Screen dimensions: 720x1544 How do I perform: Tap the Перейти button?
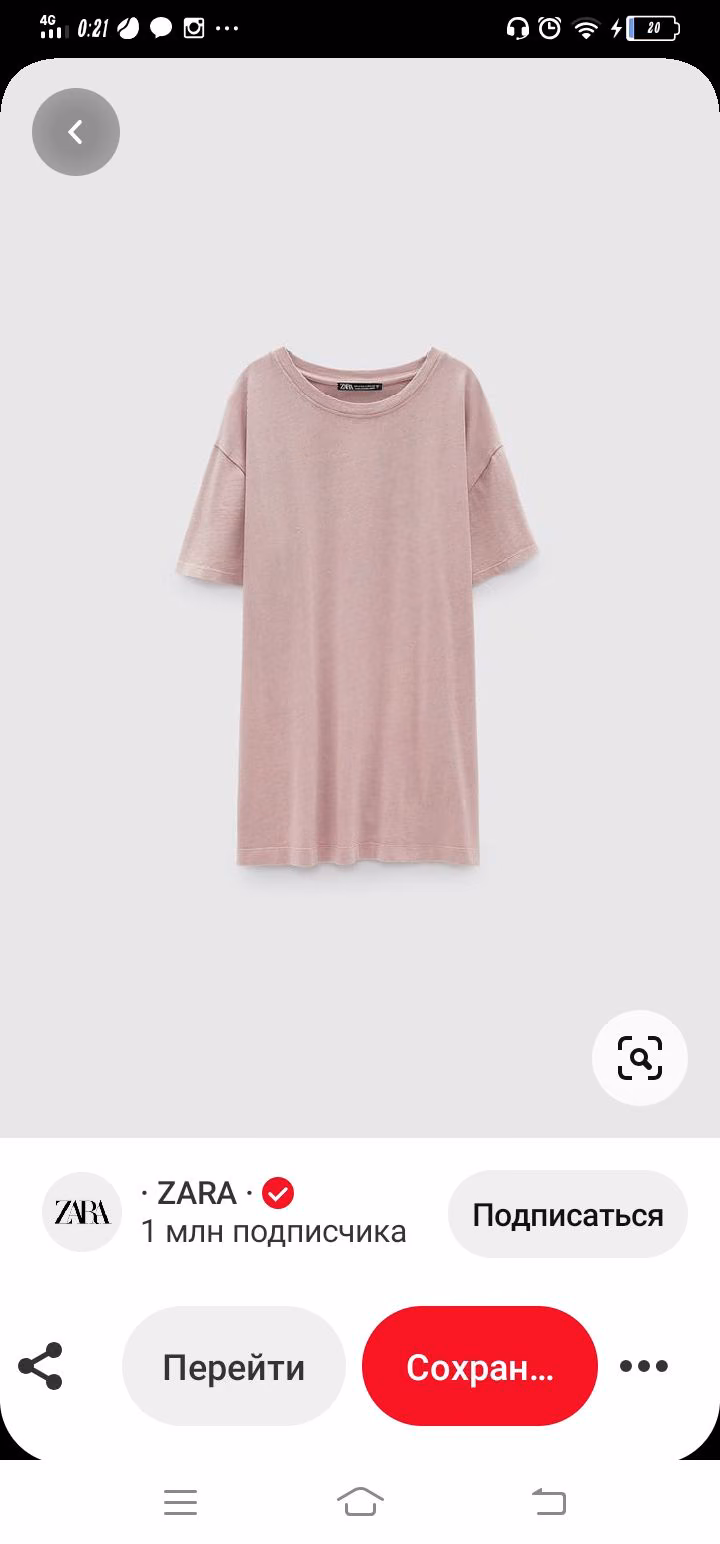[x=234, y=1366]
